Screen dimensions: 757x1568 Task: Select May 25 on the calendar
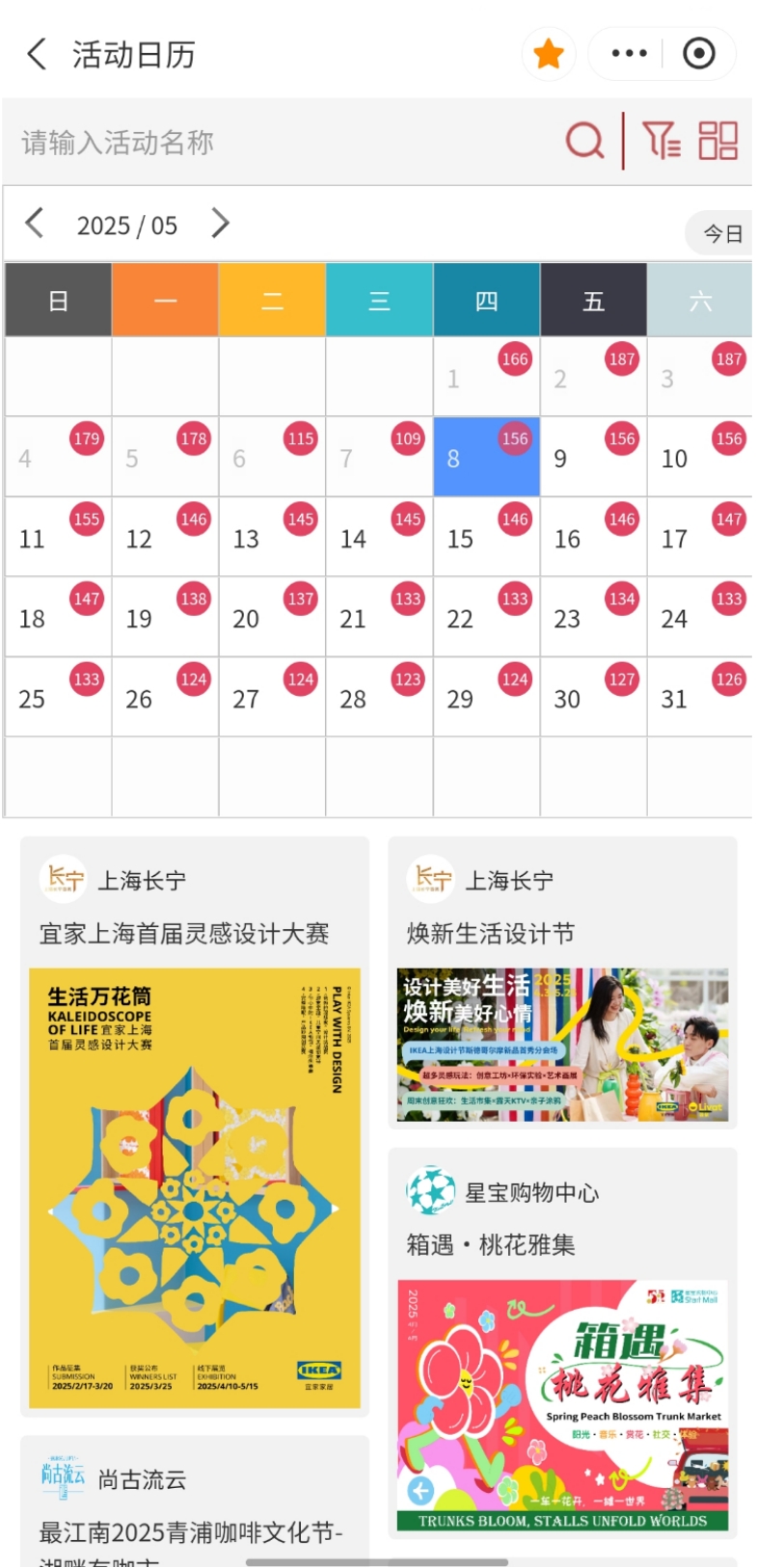(58, 698)
